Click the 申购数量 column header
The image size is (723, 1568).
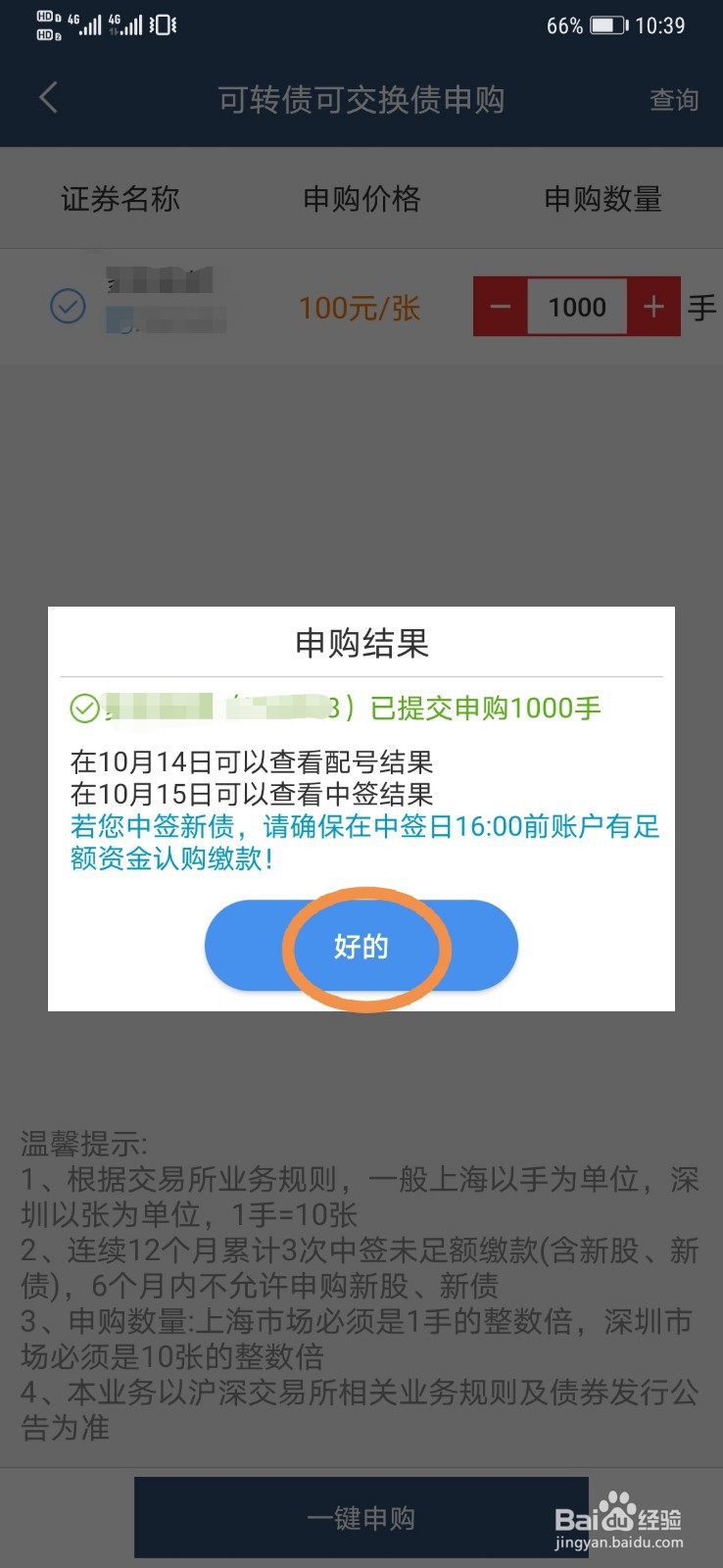[x=604, y=199]
